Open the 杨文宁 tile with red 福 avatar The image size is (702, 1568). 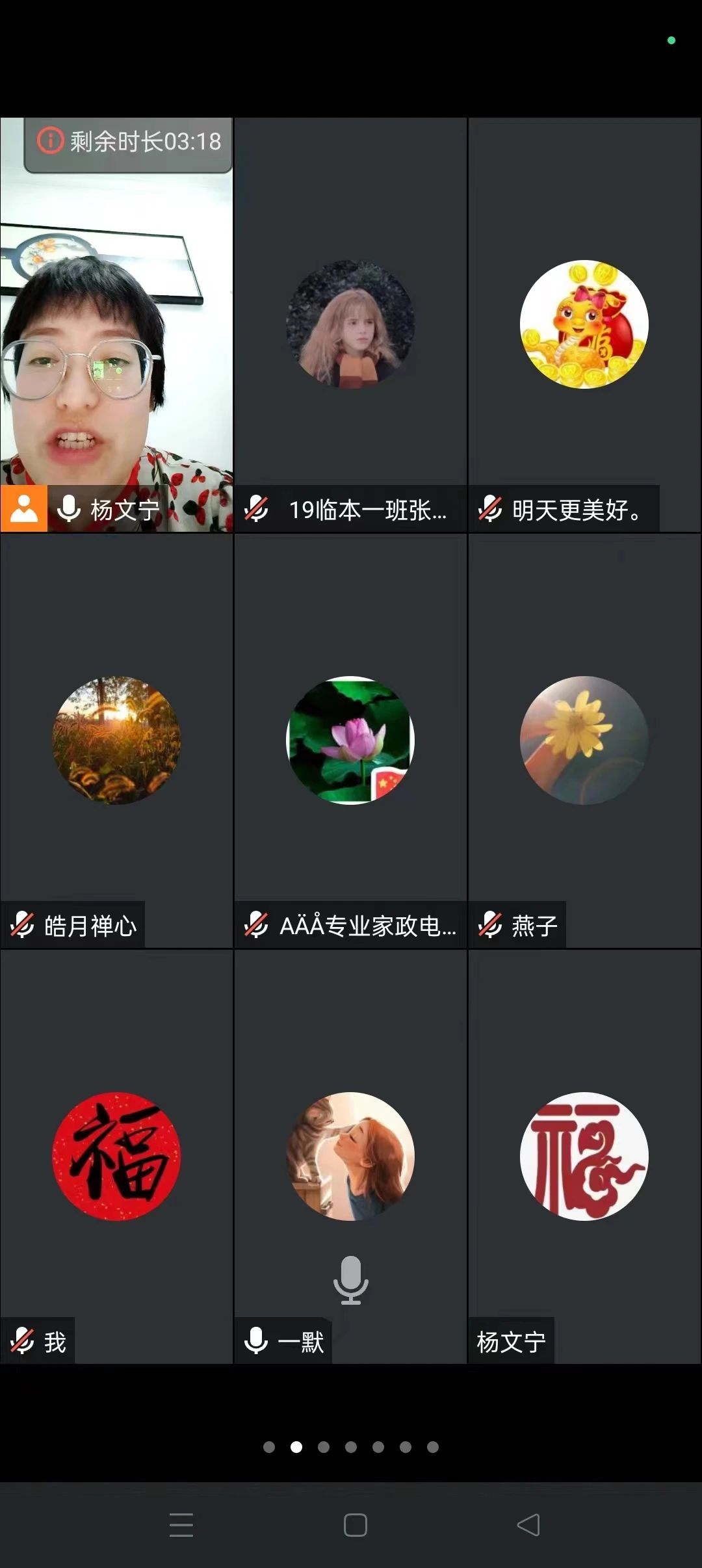tap(584, 1156)
